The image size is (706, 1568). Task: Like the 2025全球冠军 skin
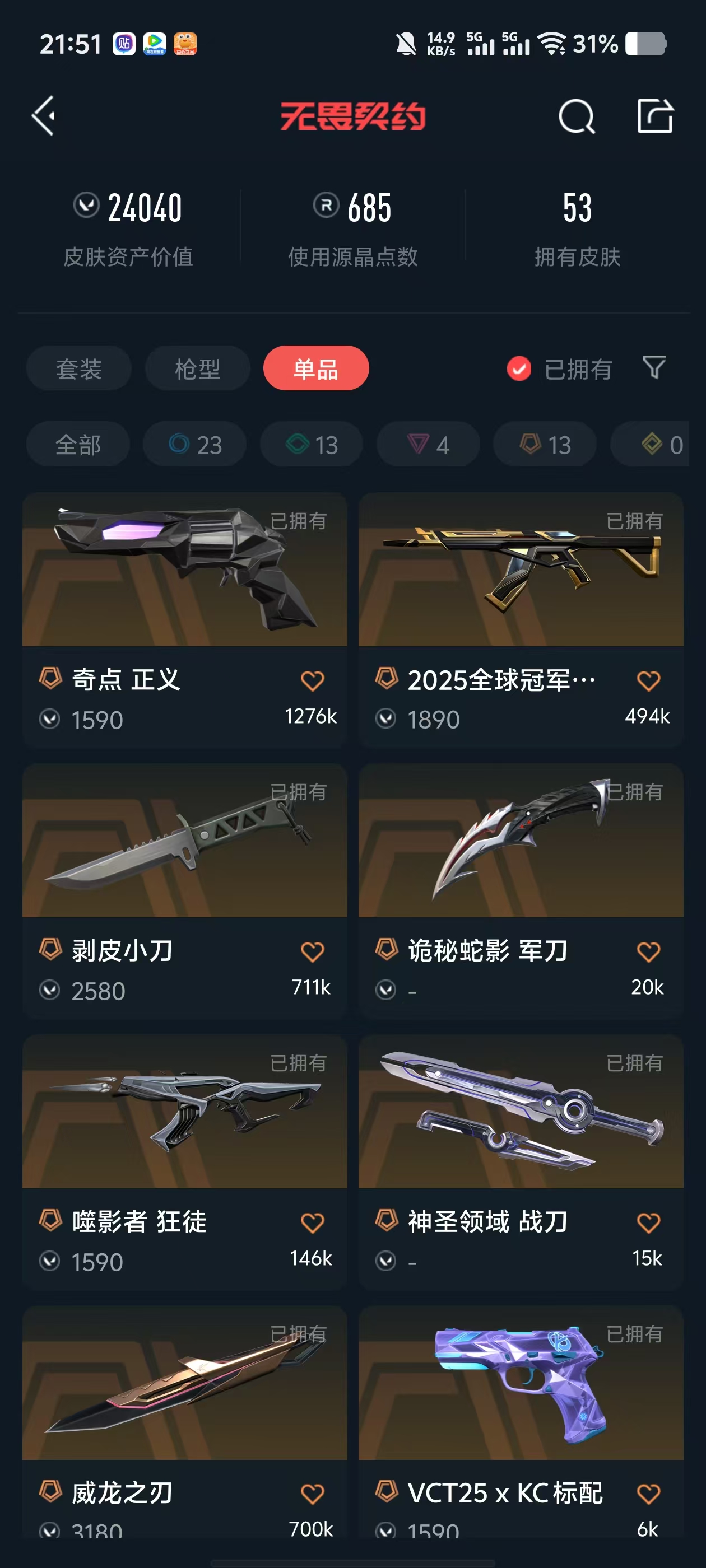pos(648,680)
